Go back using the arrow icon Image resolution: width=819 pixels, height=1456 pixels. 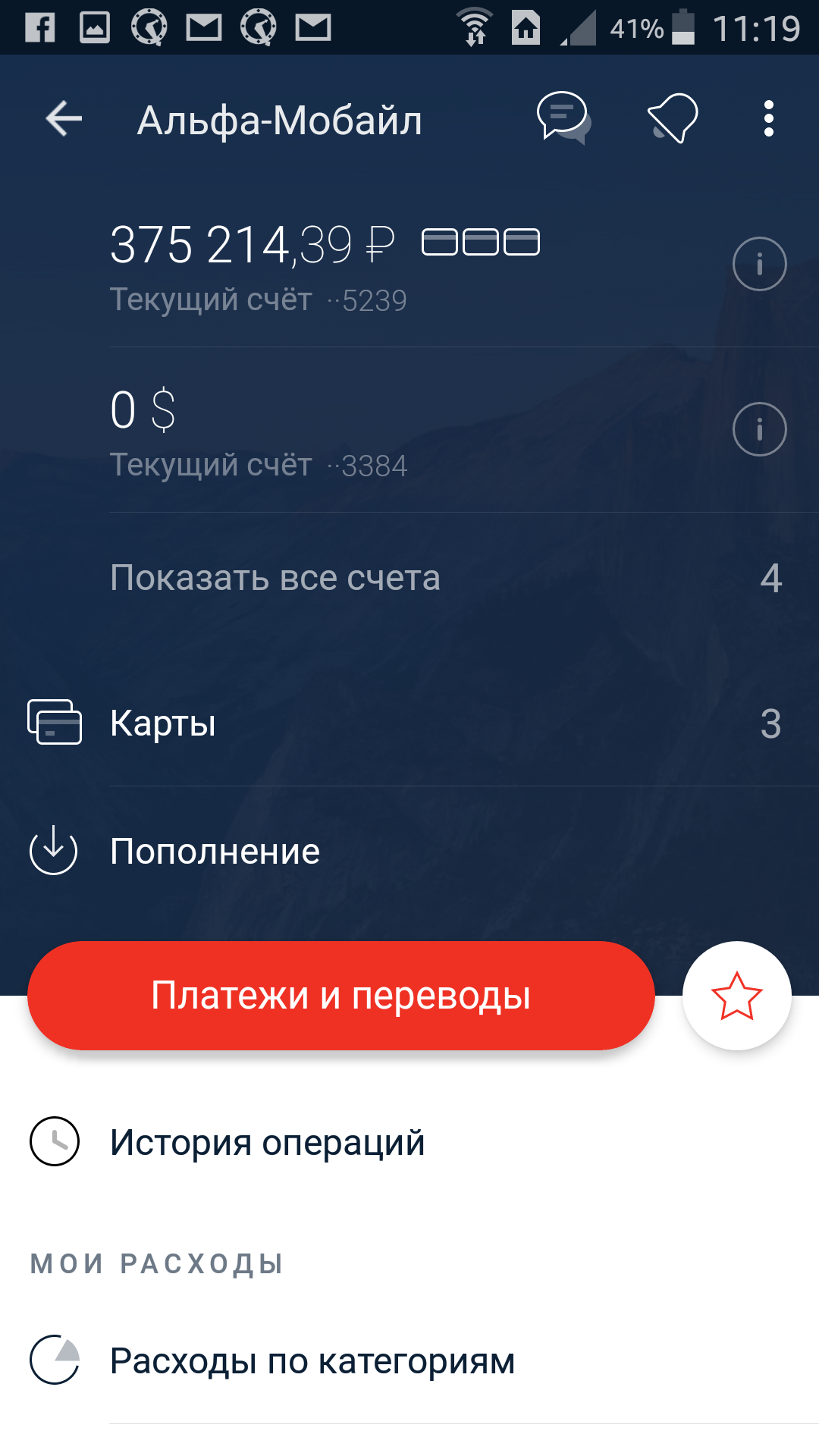[64, 119]
